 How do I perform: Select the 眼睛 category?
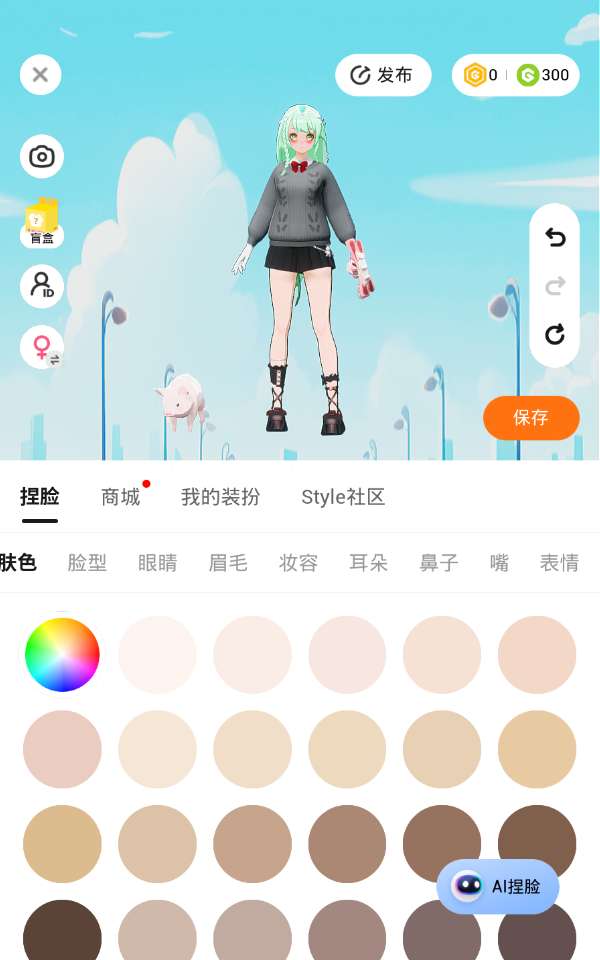point(157,562)
